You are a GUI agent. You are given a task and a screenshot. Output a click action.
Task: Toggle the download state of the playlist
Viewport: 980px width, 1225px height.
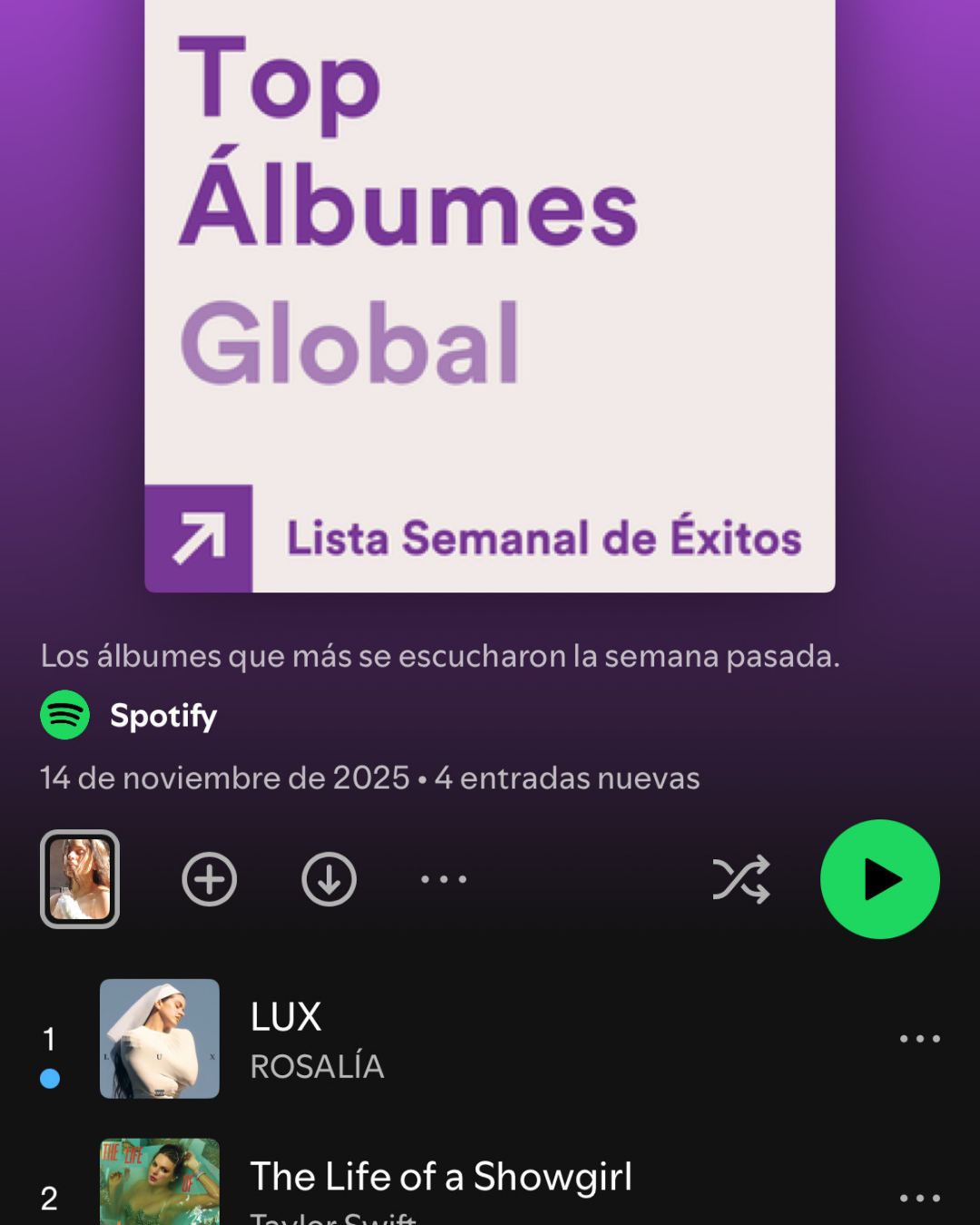point(328,879)
